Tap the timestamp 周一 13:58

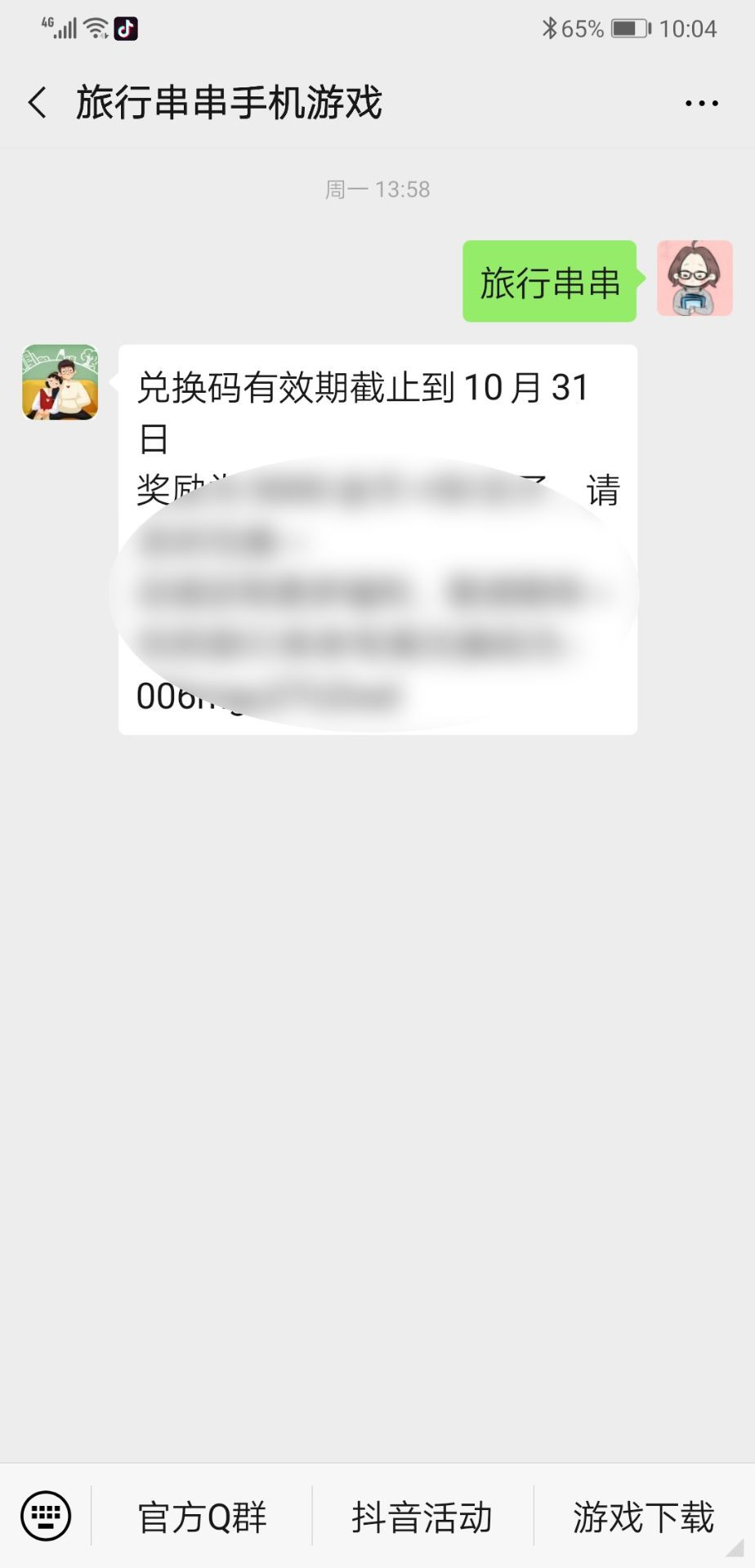[377, 189]
